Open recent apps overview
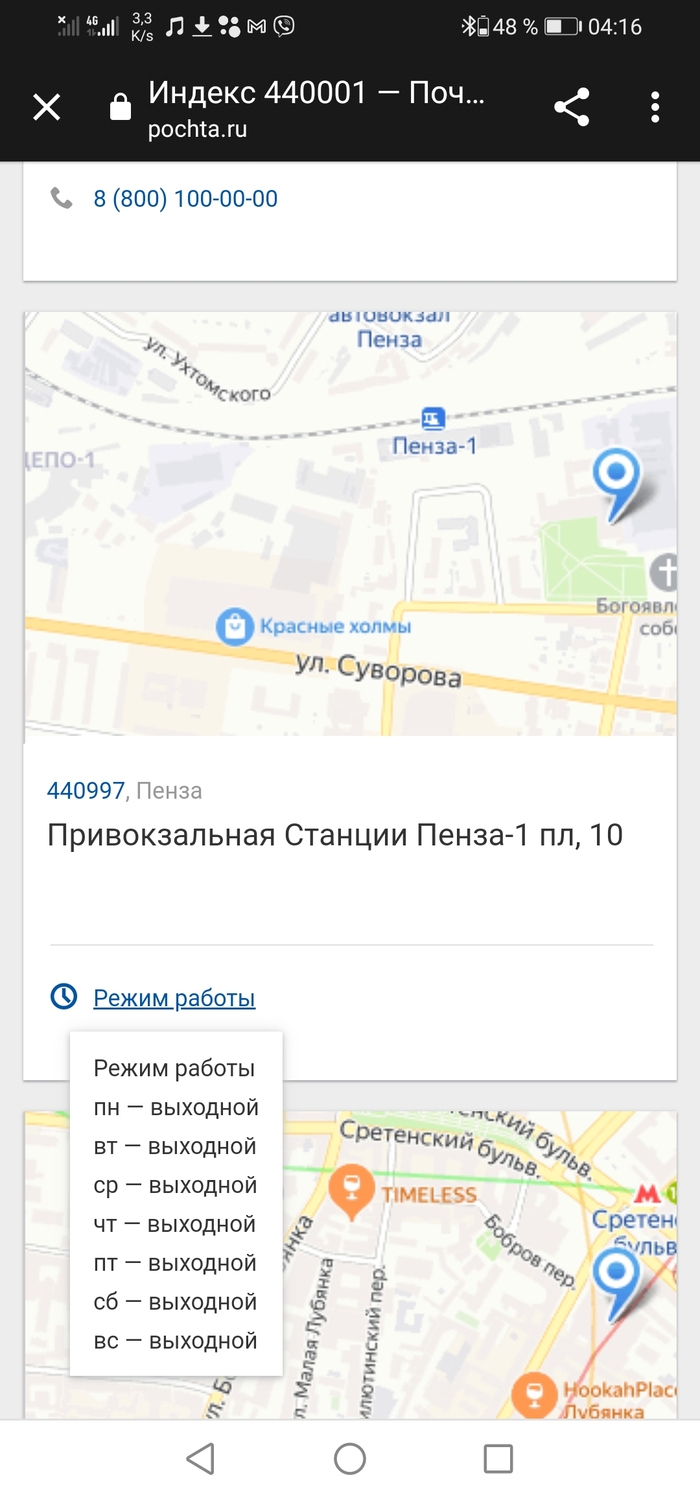This screenshot has width=700, height=1499. point(498,1459)
